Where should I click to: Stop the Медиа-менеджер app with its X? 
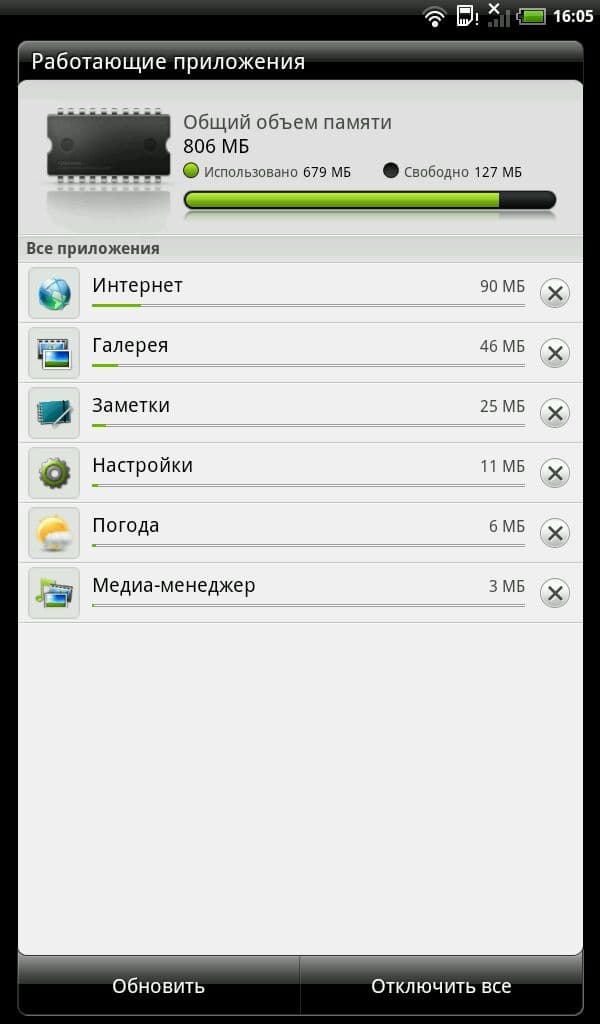coord(554,593)
